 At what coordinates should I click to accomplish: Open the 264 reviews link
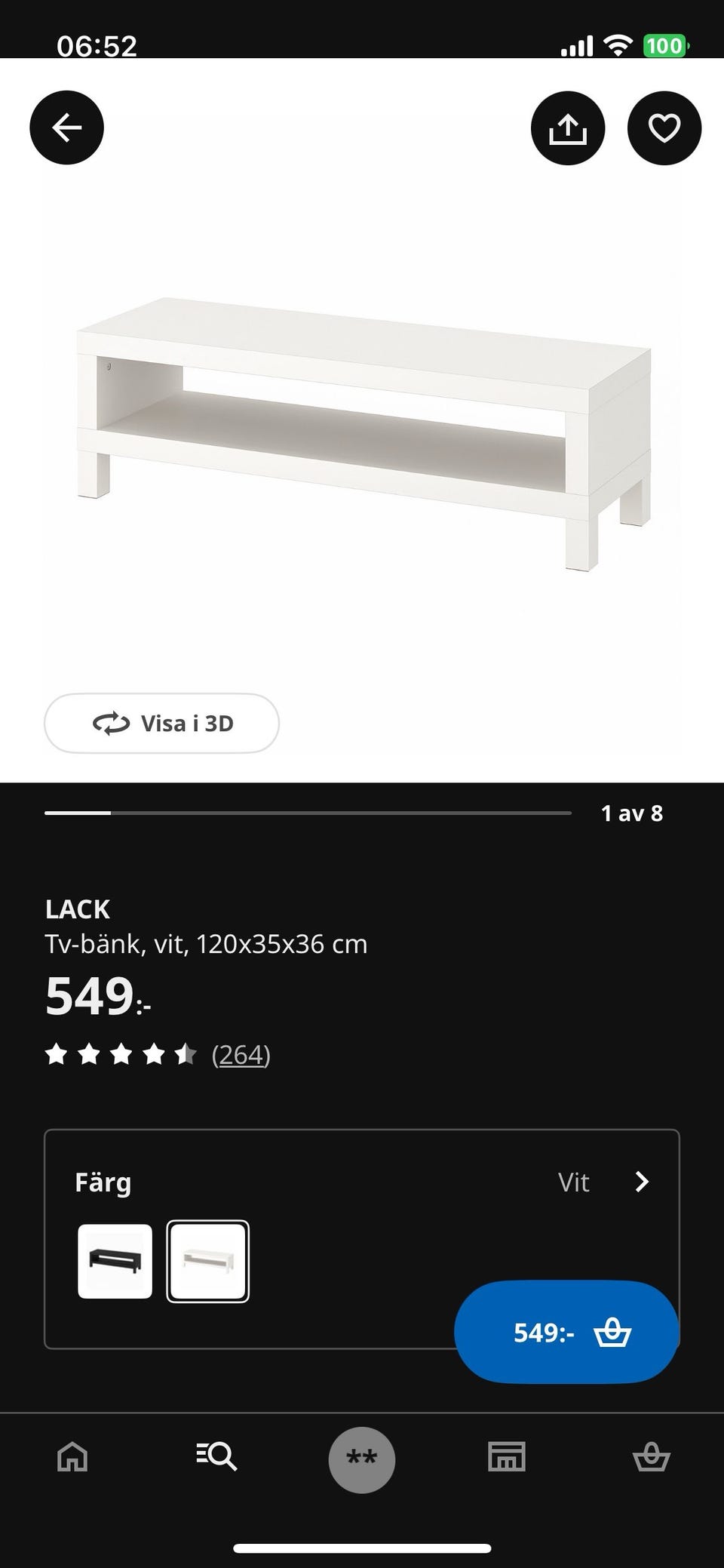(241, 1054)
